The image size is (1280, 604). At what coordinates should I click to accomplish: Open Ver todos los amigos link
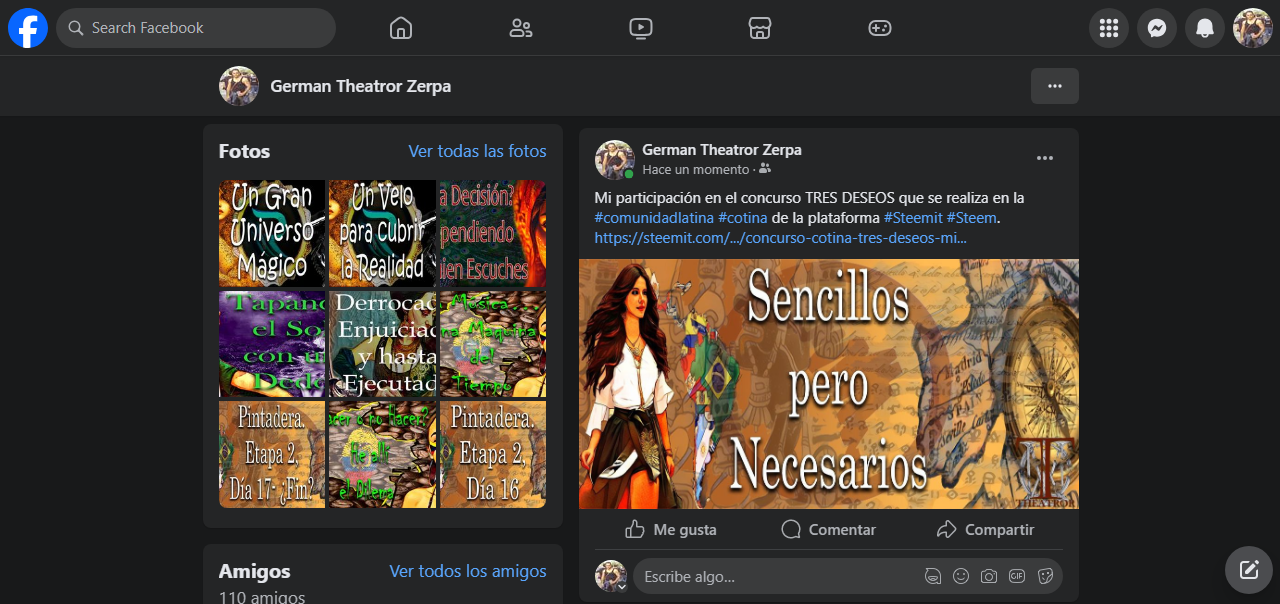[468, 571]
